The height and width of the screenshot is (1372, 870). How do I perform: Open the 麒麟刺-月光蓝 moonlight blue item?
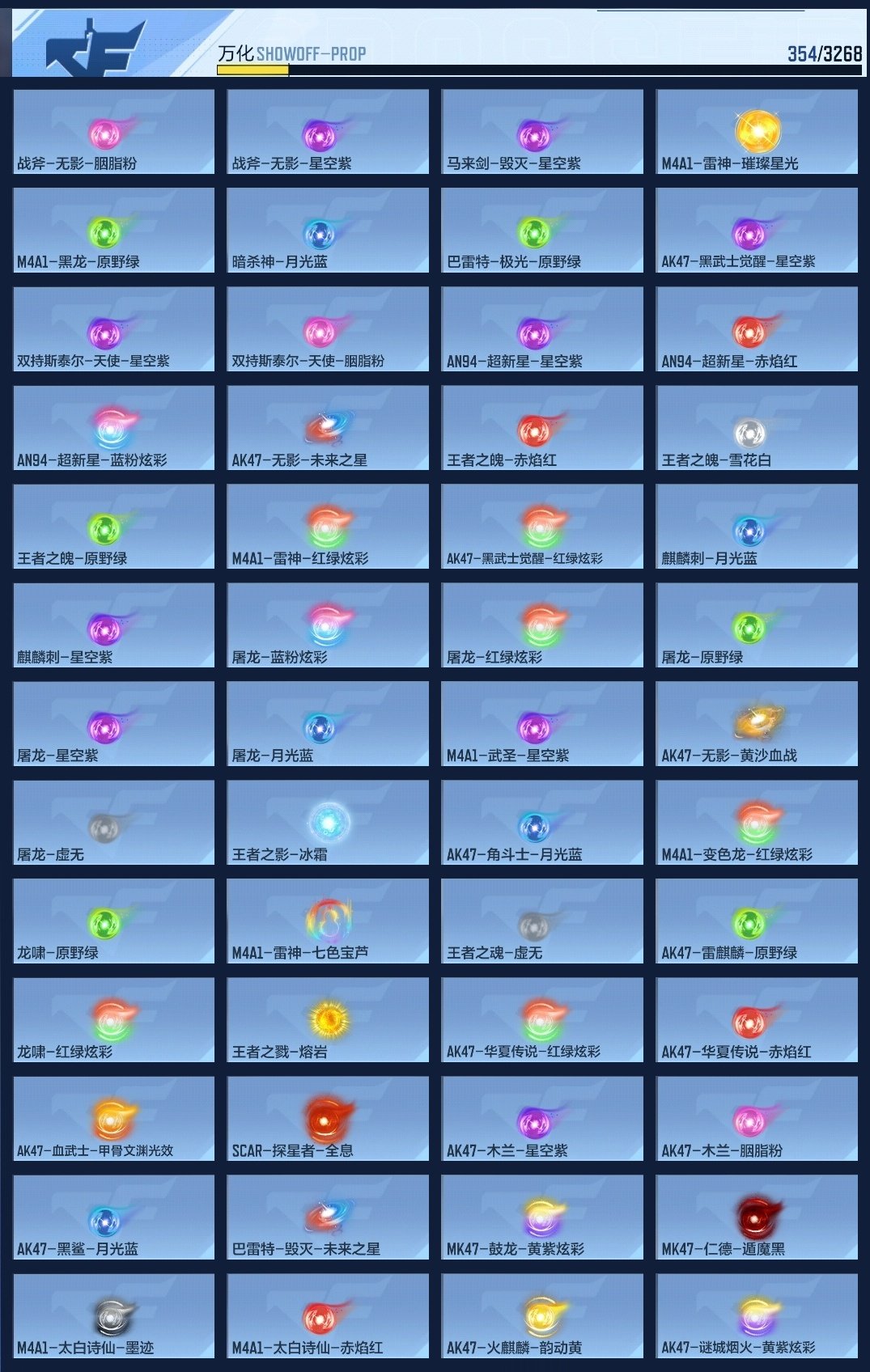pyautogui.click(x=758, y=525)
